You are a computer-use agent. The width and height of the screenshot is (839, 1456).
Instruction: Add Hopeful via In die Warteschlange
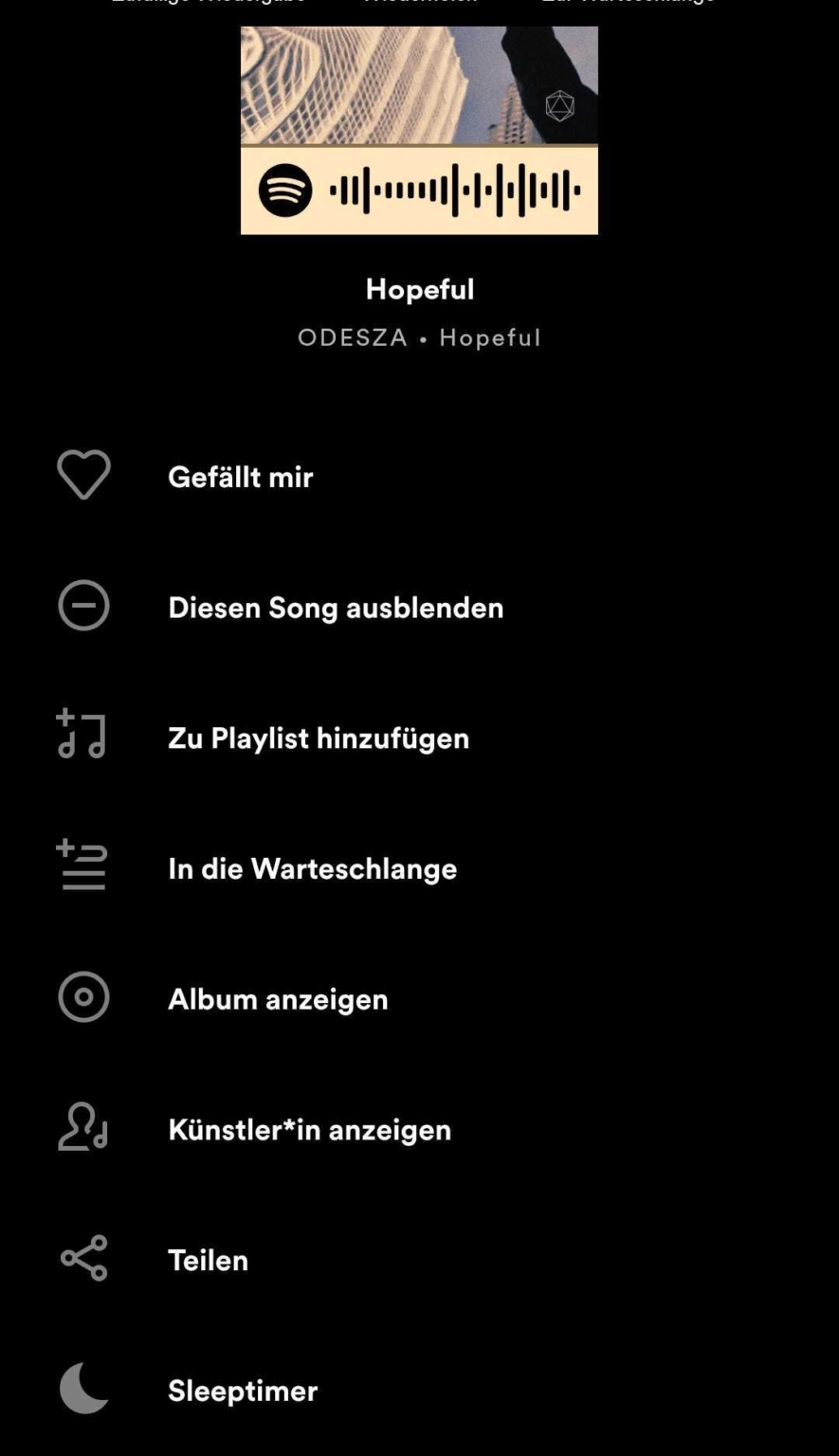click(312, 868)
